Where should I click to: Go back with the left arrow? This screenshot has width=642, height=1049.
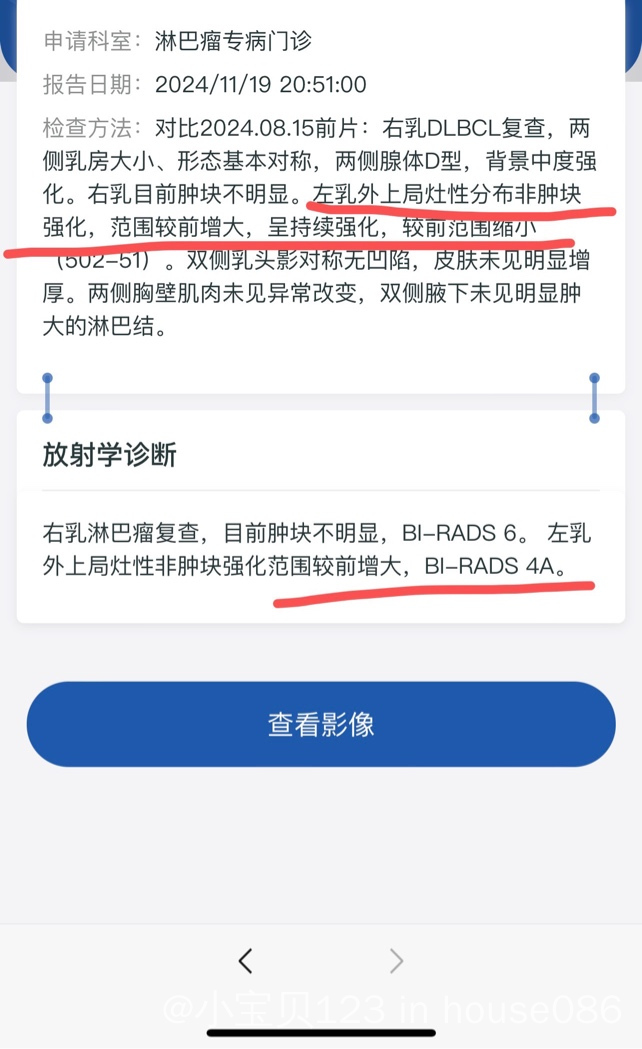pos(246,961)
